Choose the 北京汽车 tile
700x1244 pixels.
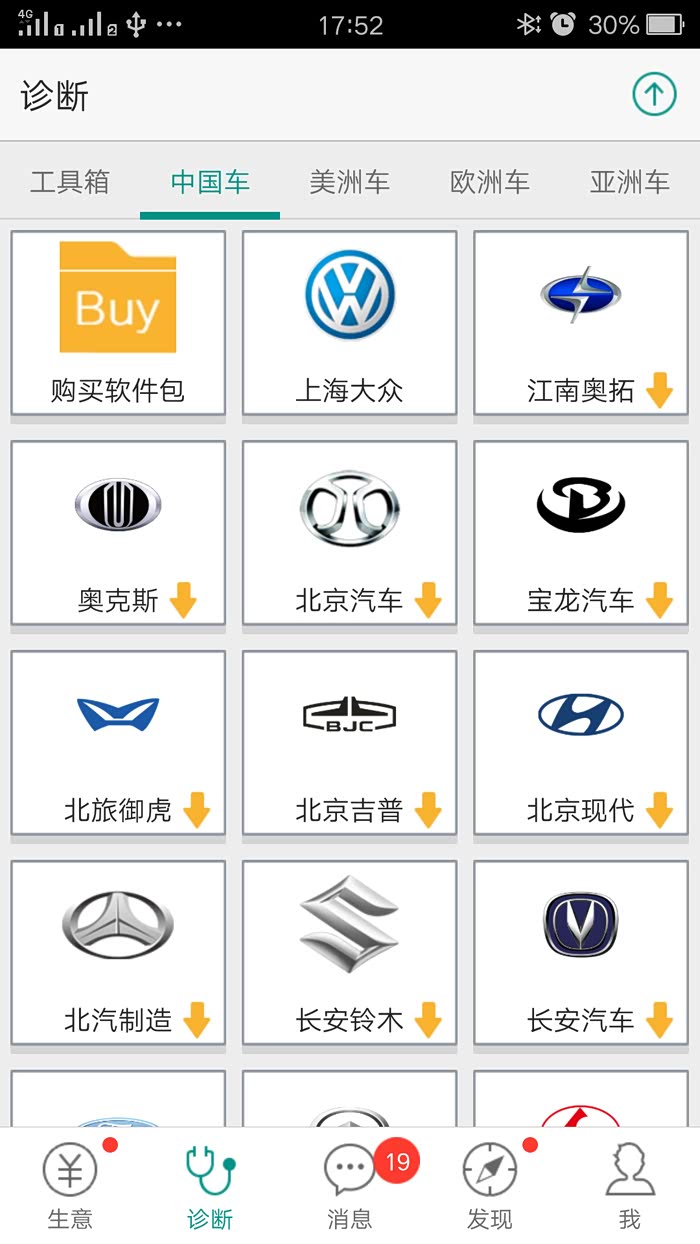click(x=350, y=532)
